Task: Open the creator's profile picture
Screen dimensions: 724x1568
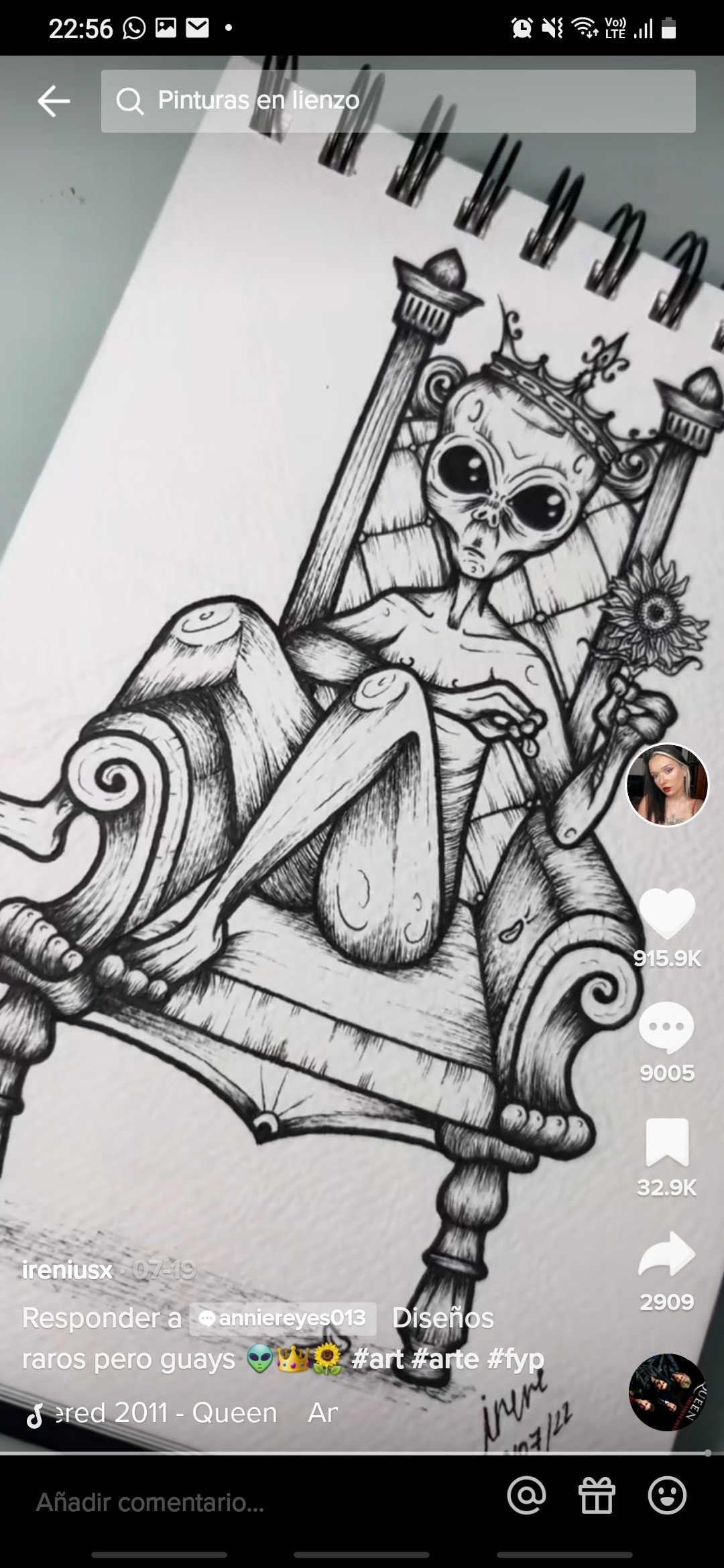Action: [x=666, y=785]
